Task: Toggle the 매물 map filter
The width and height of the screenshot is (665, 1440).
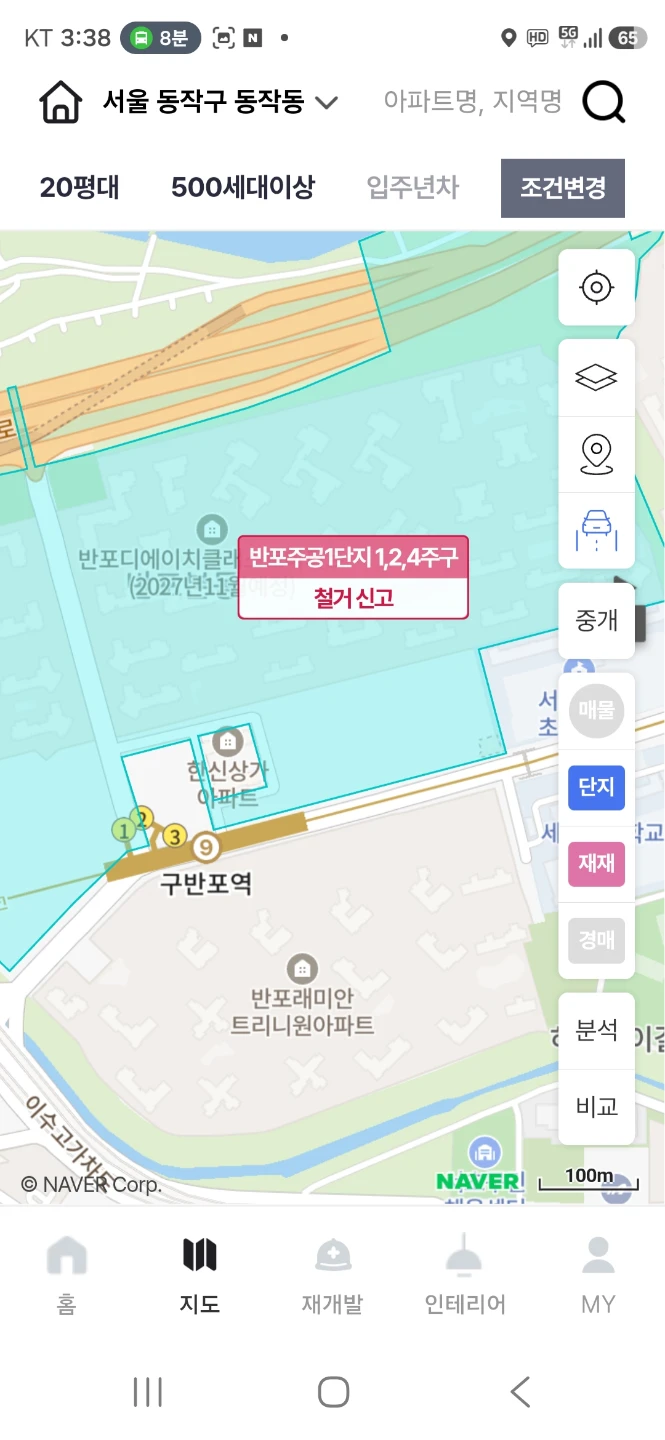Action: [x=596, y=711]
